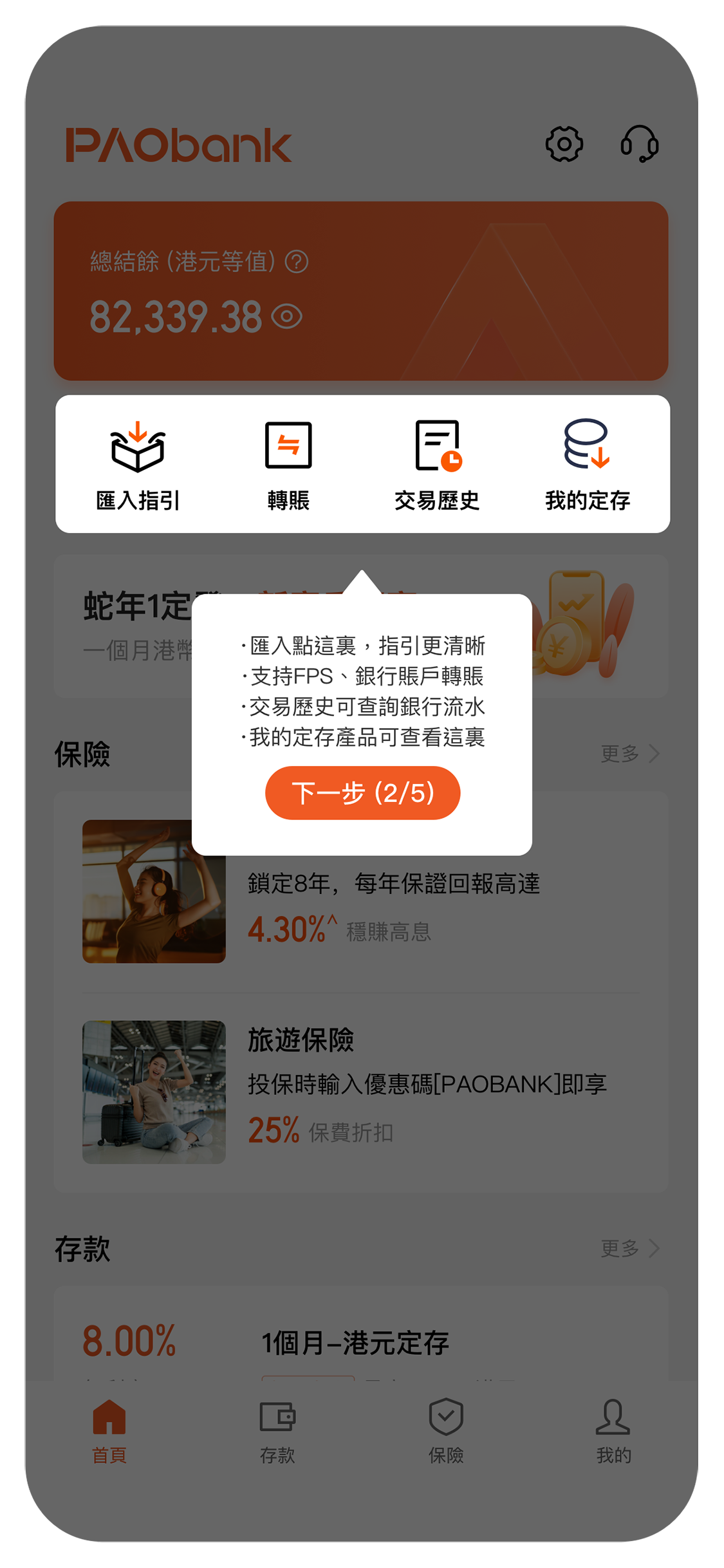
Task: Open the 轉賬 transfer shortcut
Action: point(288,465)
